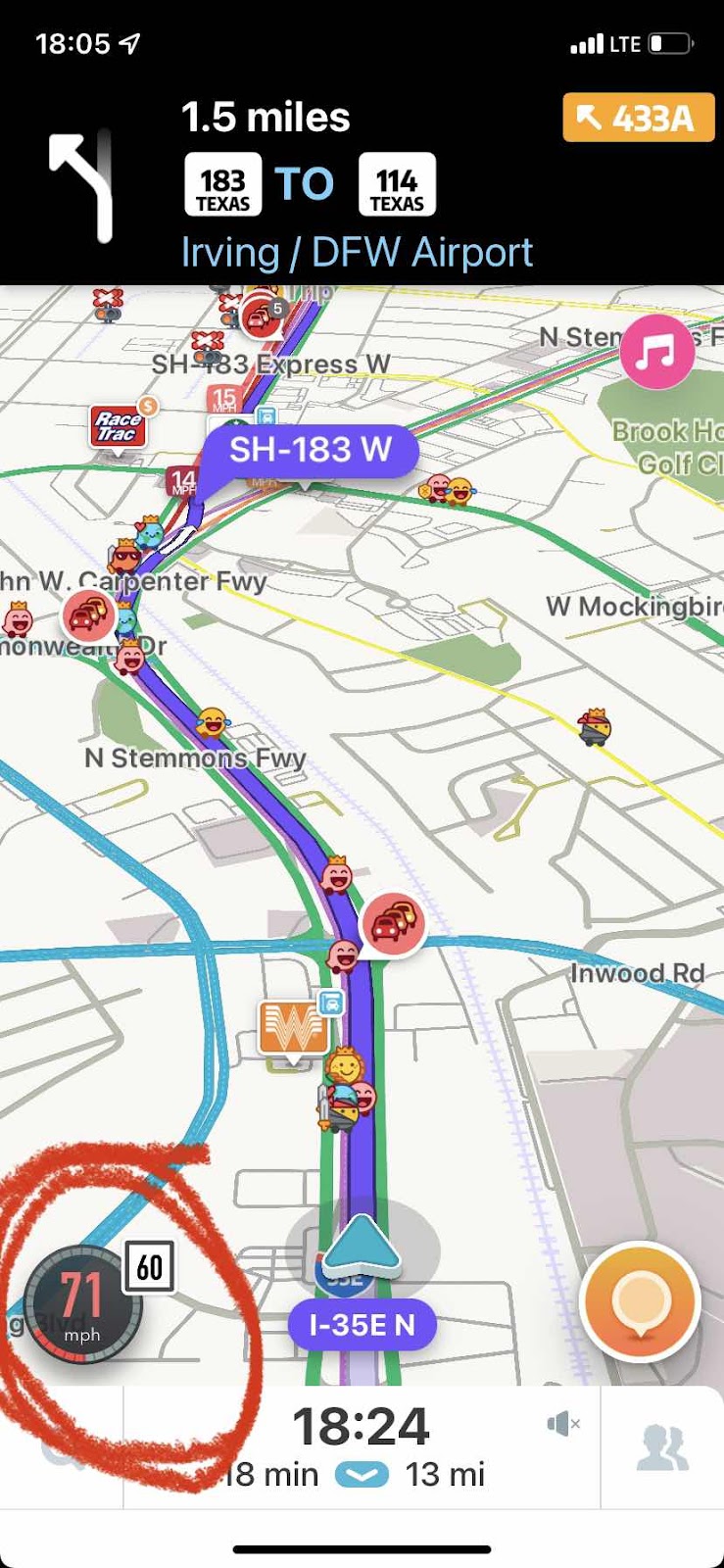Tap the exit 433A badge
The height and width of the screenshot is (1568, 724).
[638, 119]
